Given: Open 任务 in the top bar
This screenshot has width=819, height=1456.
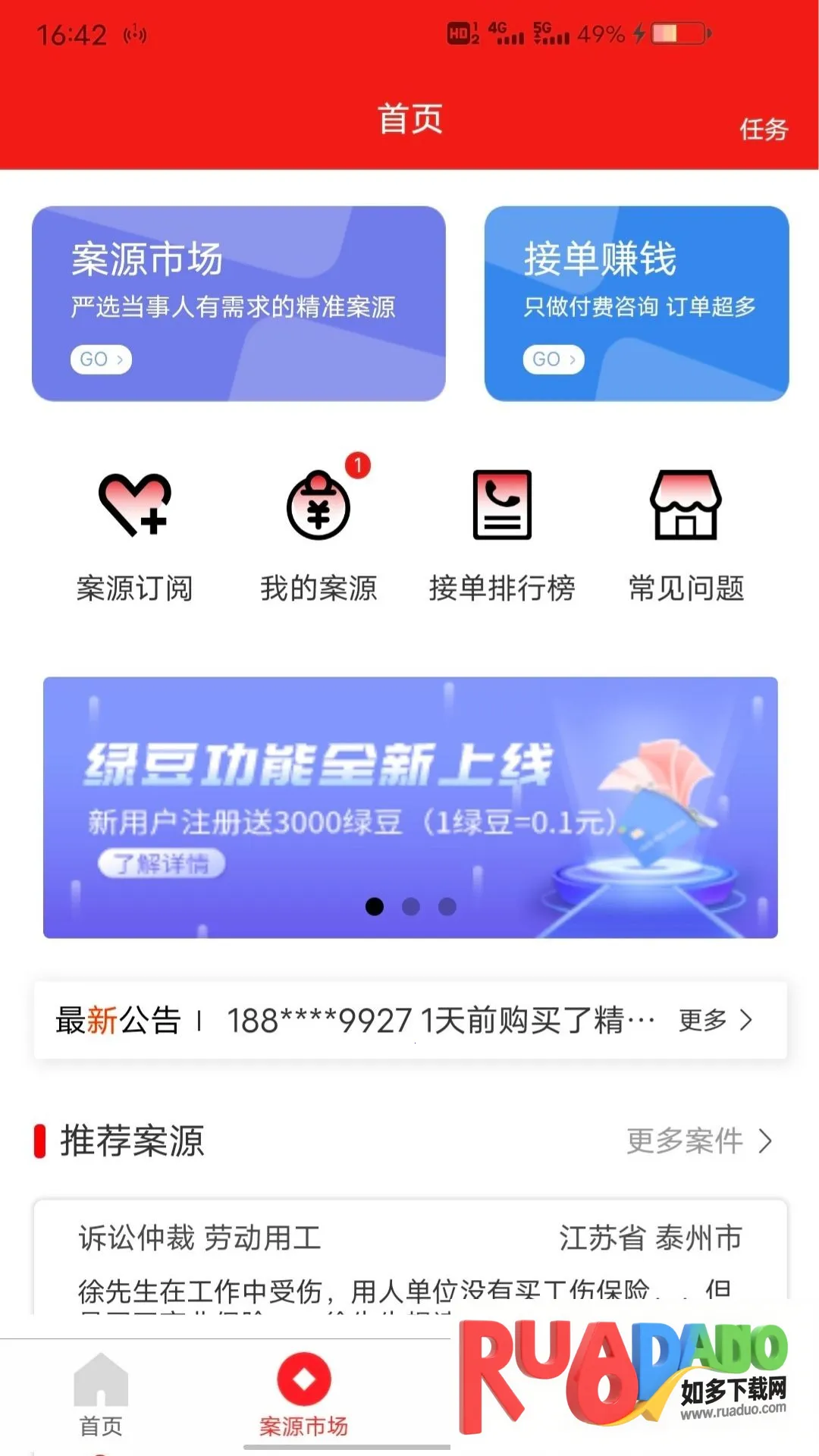Looking at the screenshot, I should (763, 129).
